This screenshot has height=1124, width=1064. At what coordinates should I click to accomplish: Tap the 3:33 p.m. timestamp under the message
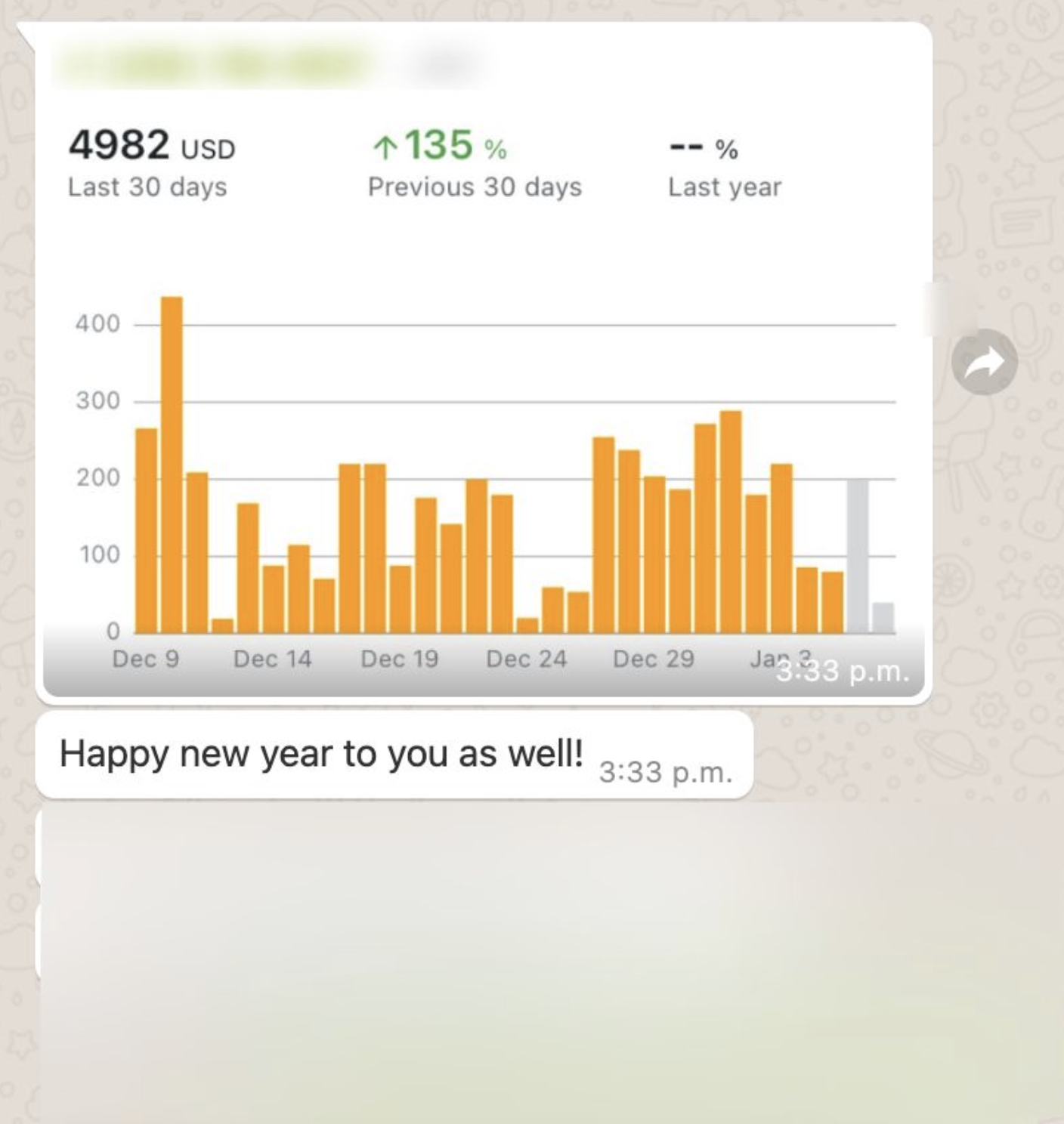[x=667, y=771]
